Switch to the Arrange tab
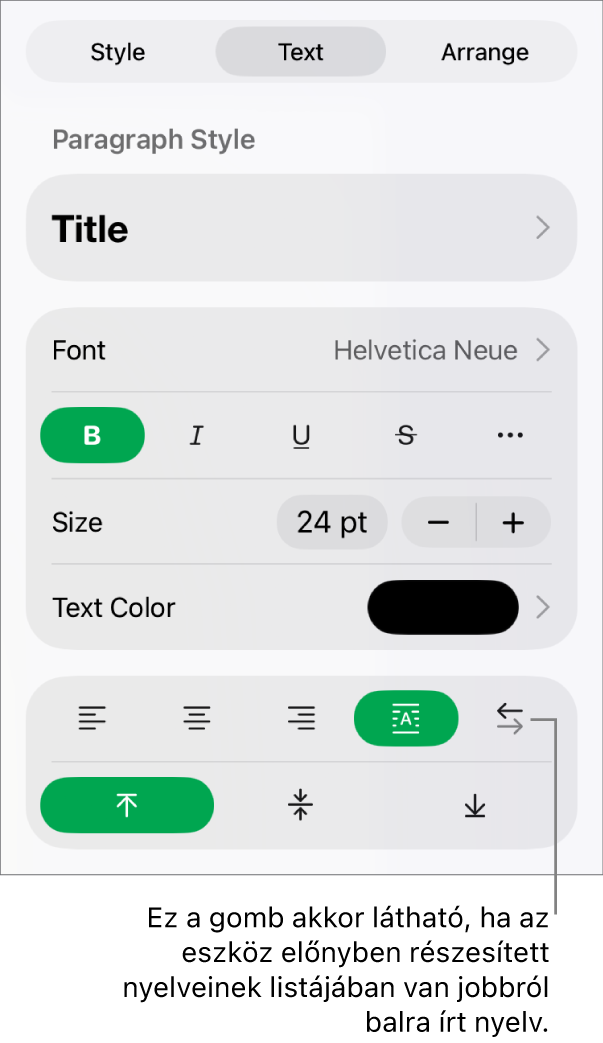Screen dimensions: 603x1043 click(x=485, y=52)
